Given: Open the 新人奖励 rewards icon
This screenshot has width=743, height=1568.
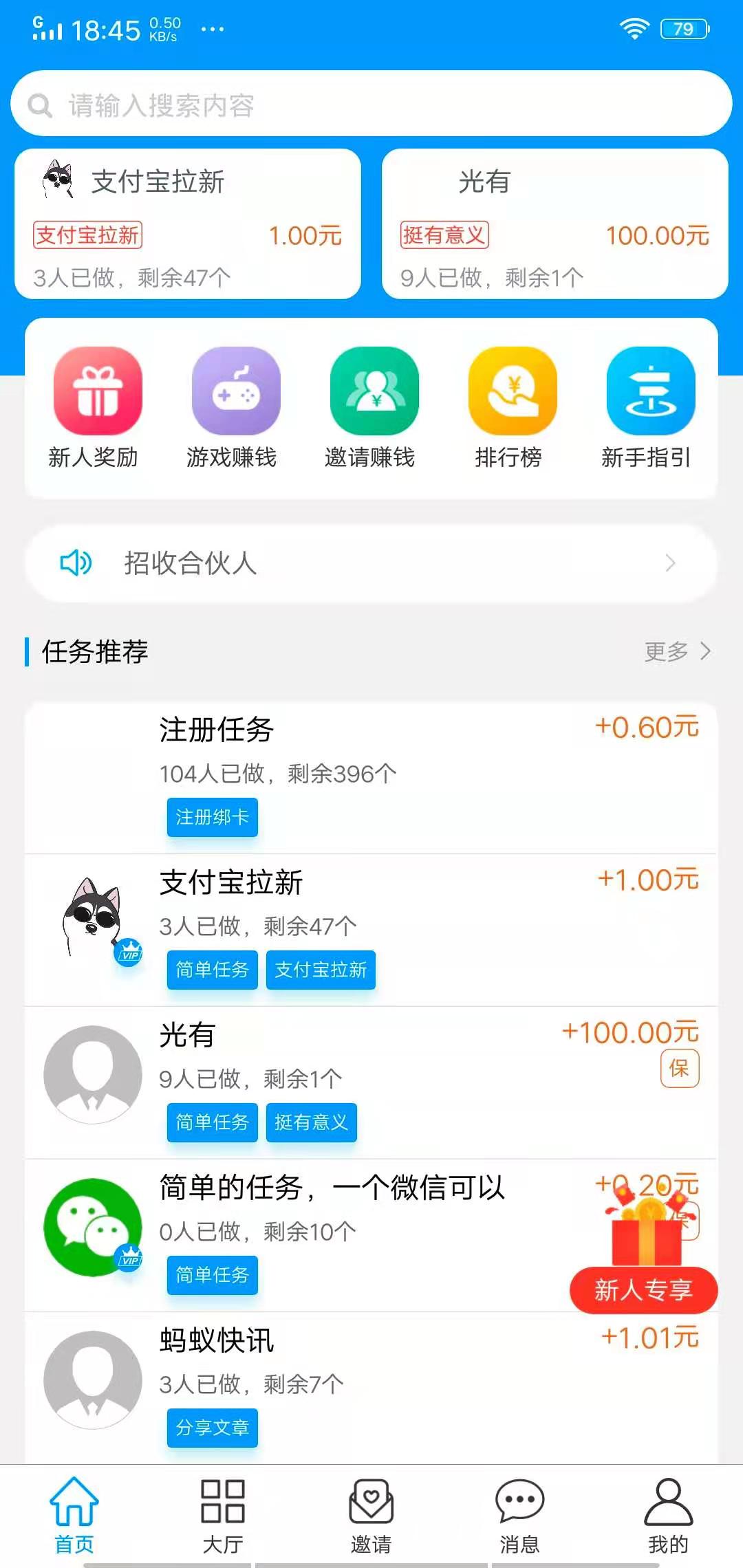Looking at the screenshot, I should (x=96, y=393).
